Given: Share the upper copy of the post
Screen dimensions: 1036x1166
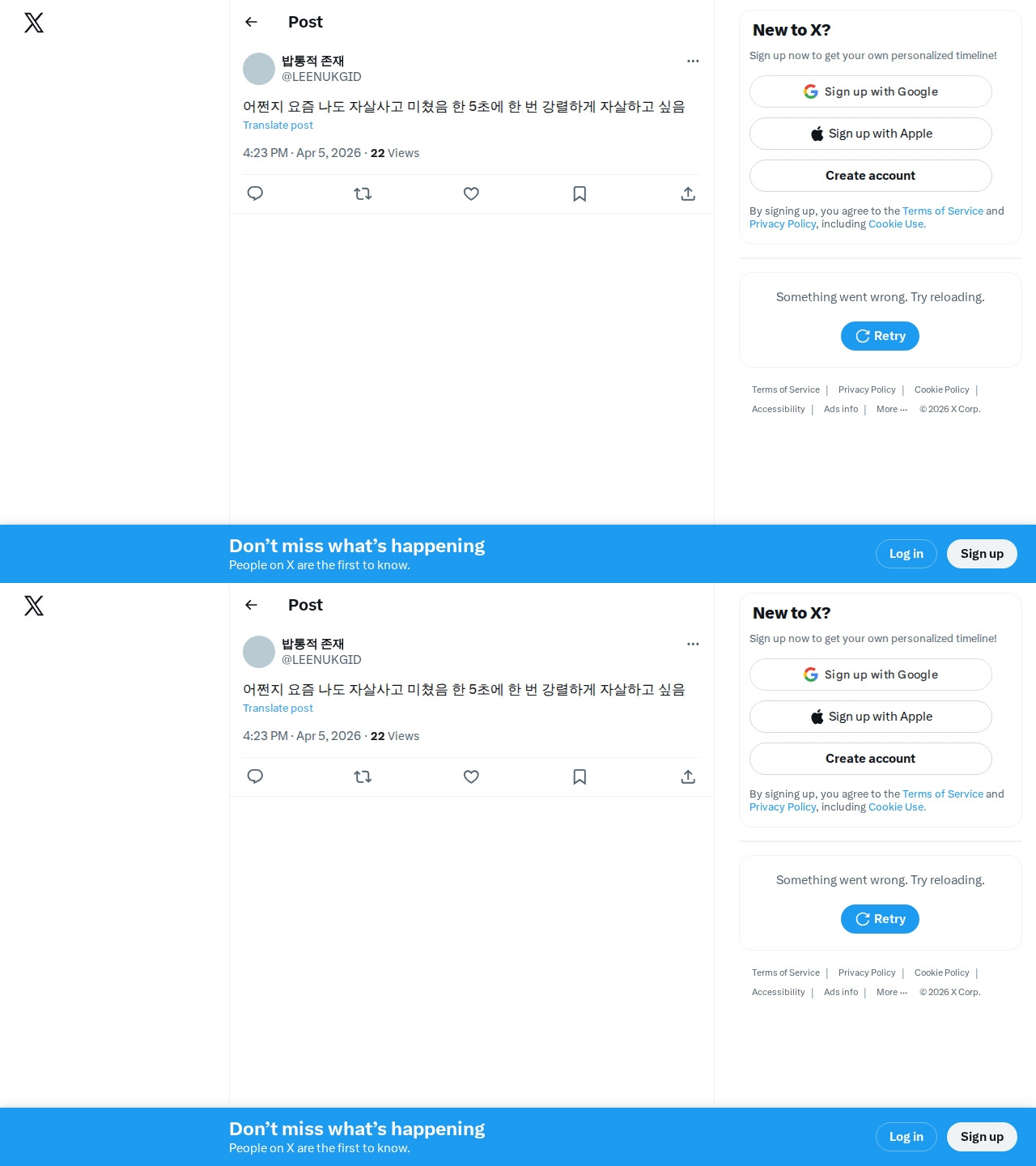Looking at the screenshot, I should coord(688,194).
